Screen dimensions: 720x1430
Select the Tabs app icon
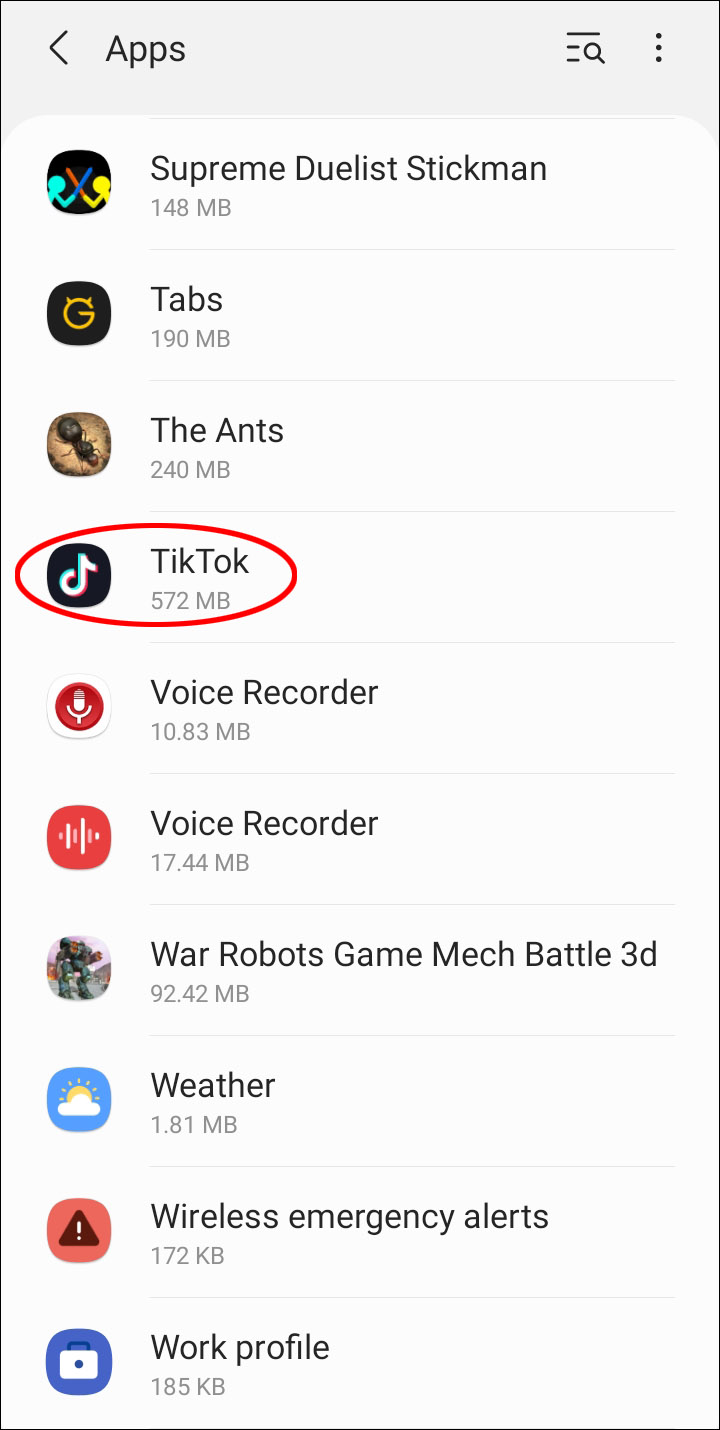click(x=79, y=313)
